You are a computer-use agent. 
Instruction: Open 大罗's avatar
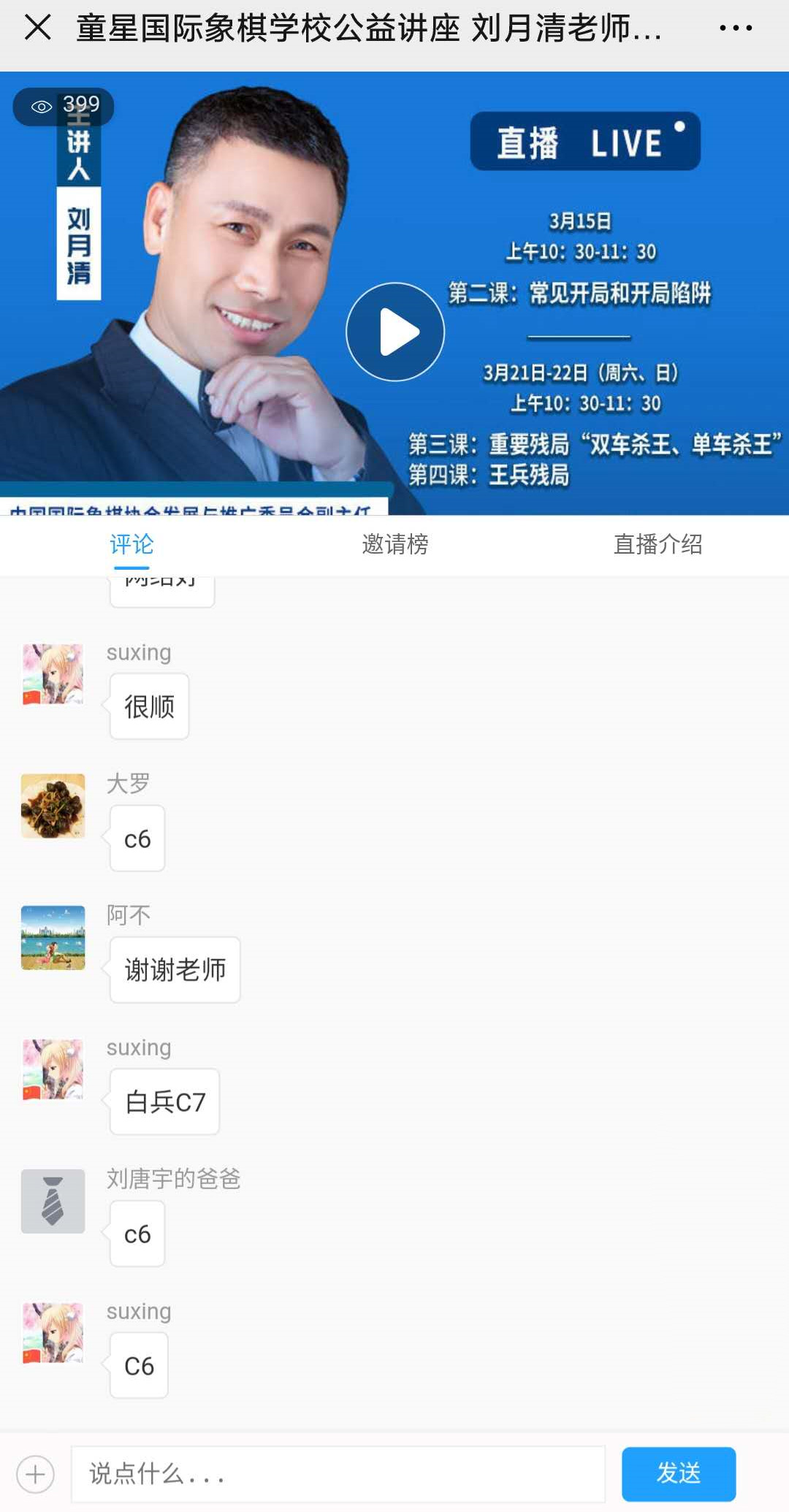53,806
